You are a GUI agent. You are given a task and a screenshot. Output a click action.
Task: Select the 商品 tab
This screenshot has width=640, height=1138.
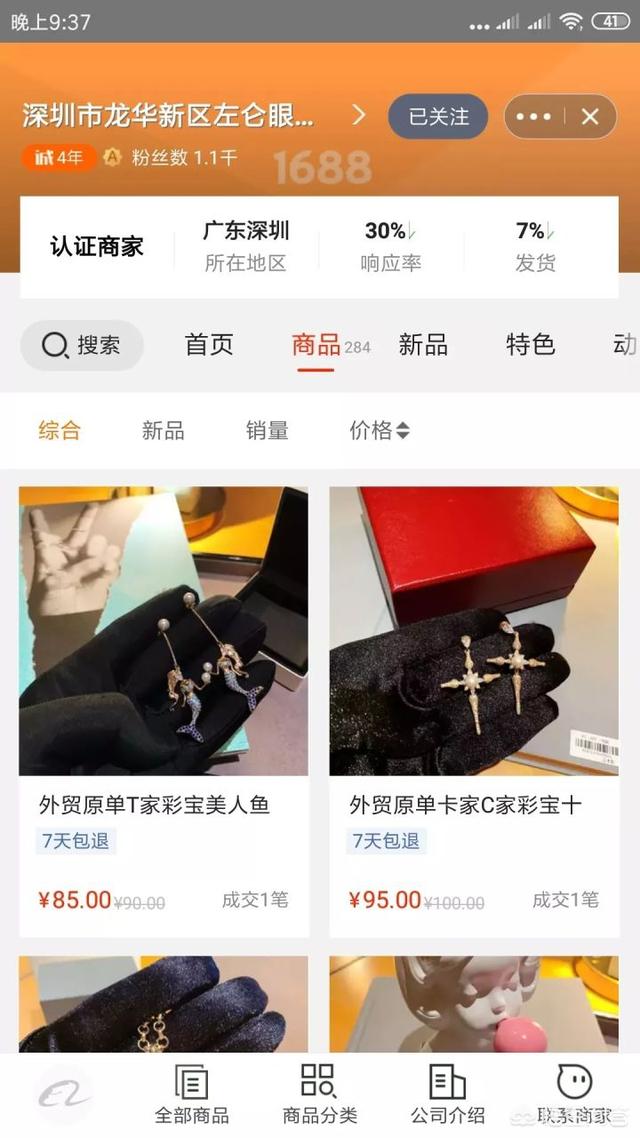tap(317, 346)
